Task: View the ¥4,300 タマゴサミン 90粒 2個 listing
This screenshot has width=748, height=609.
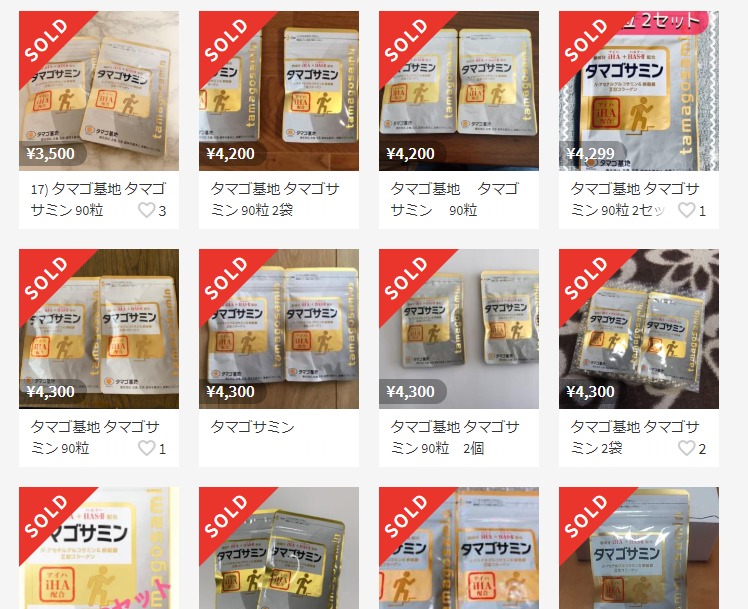Action: point(458,329)
